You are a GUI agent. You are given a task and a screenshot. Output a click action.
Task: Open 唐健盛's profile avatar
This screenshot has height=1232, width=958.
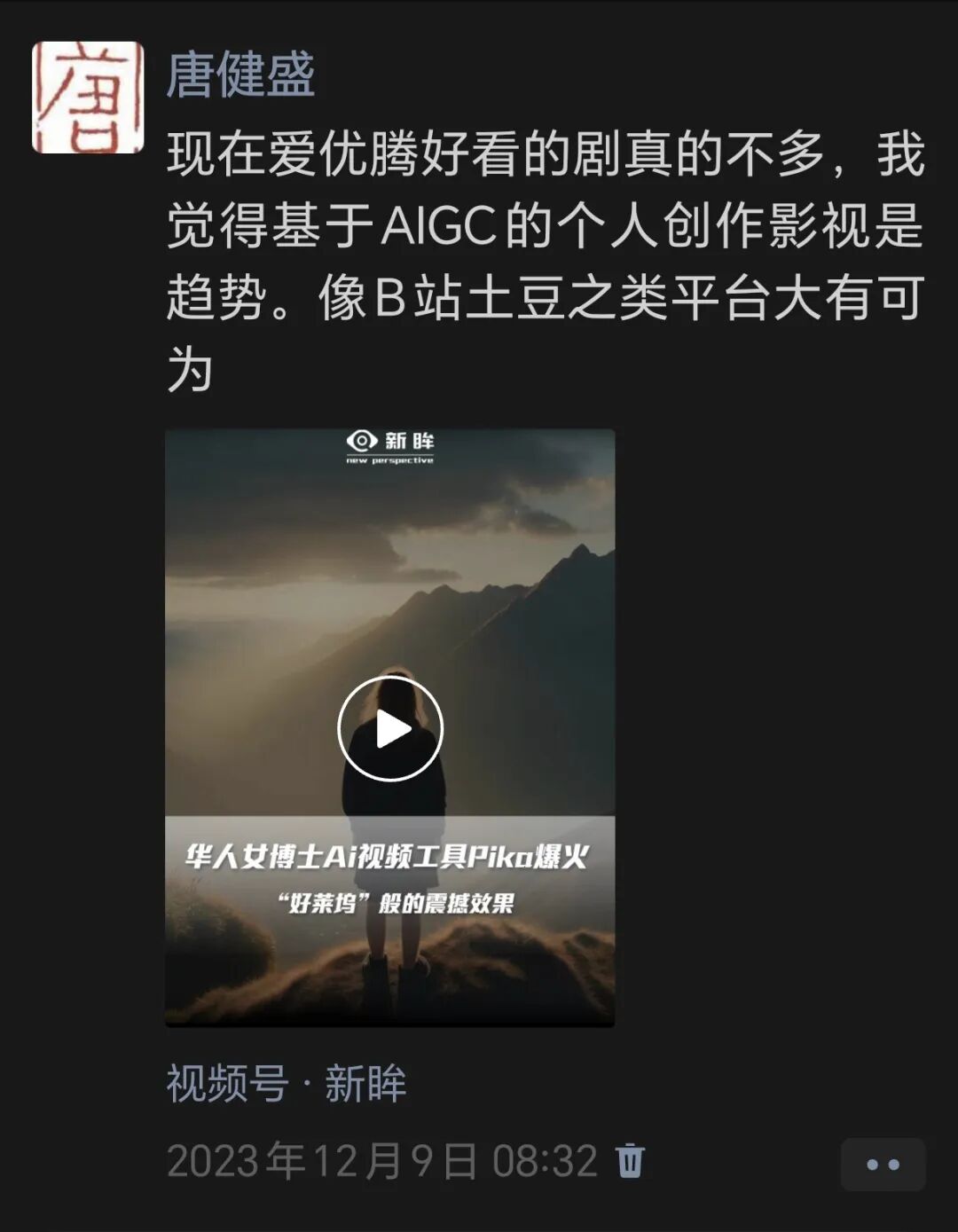point(88,98)
